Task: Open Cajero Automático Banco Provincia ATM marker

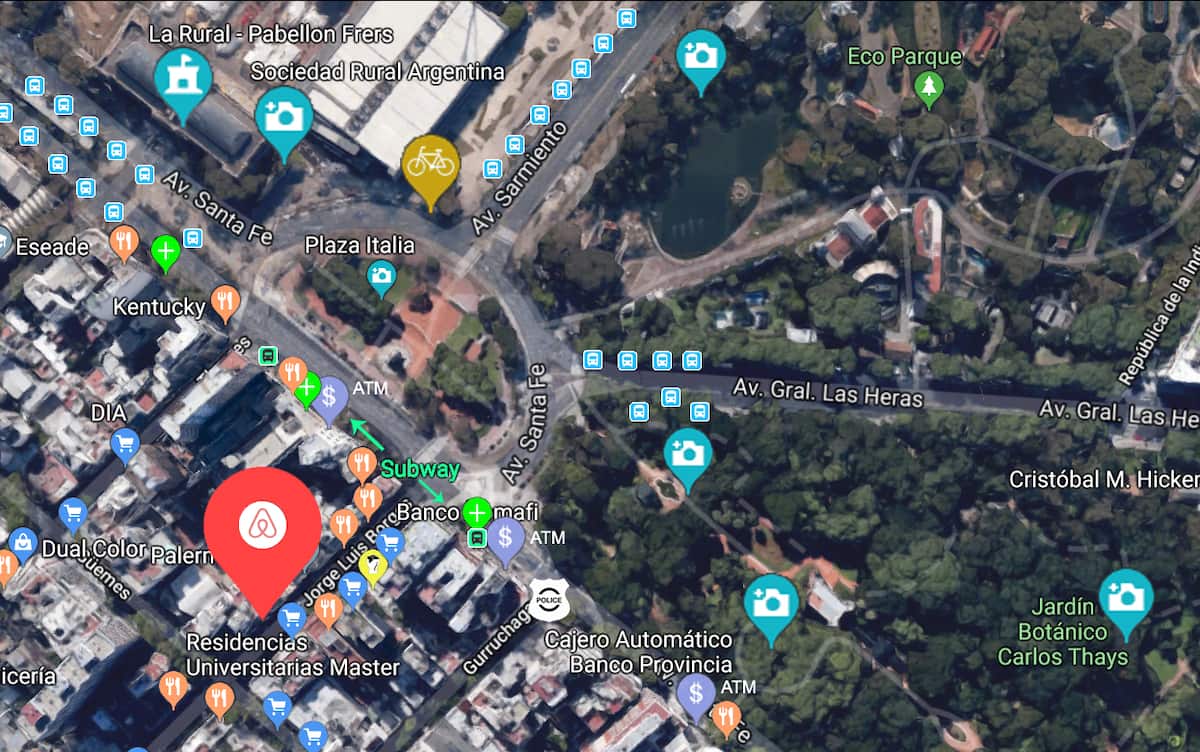Action: (x=696, y=693)
